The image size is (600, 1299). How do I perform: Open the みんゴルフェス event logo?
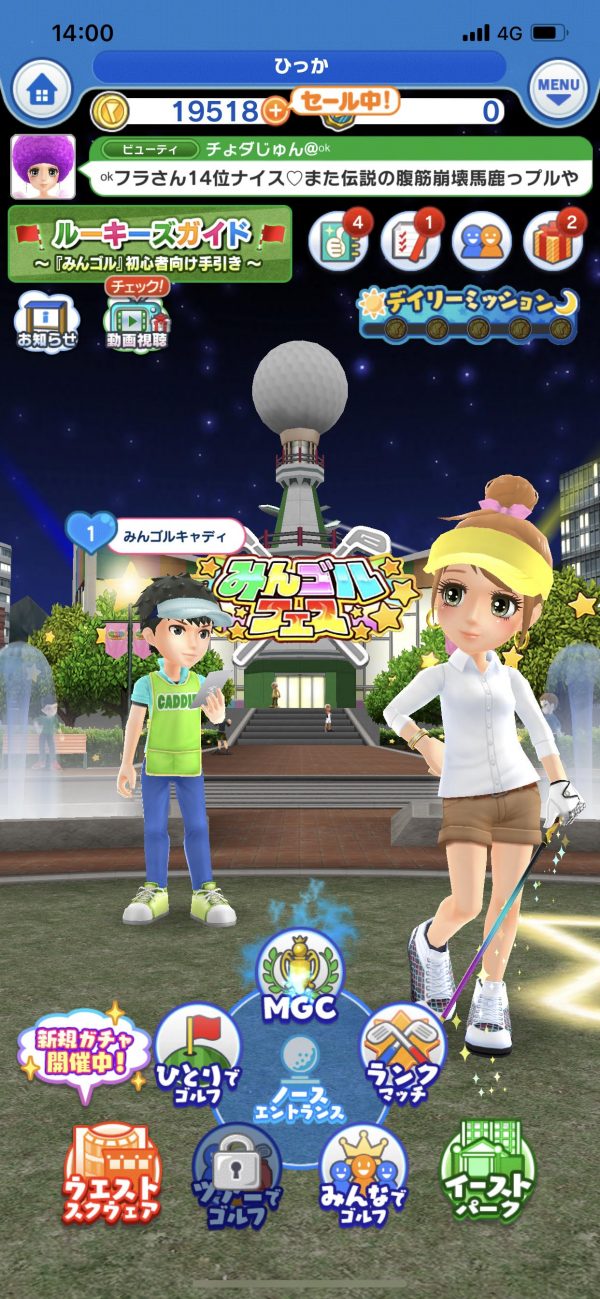tap(303, 597)
